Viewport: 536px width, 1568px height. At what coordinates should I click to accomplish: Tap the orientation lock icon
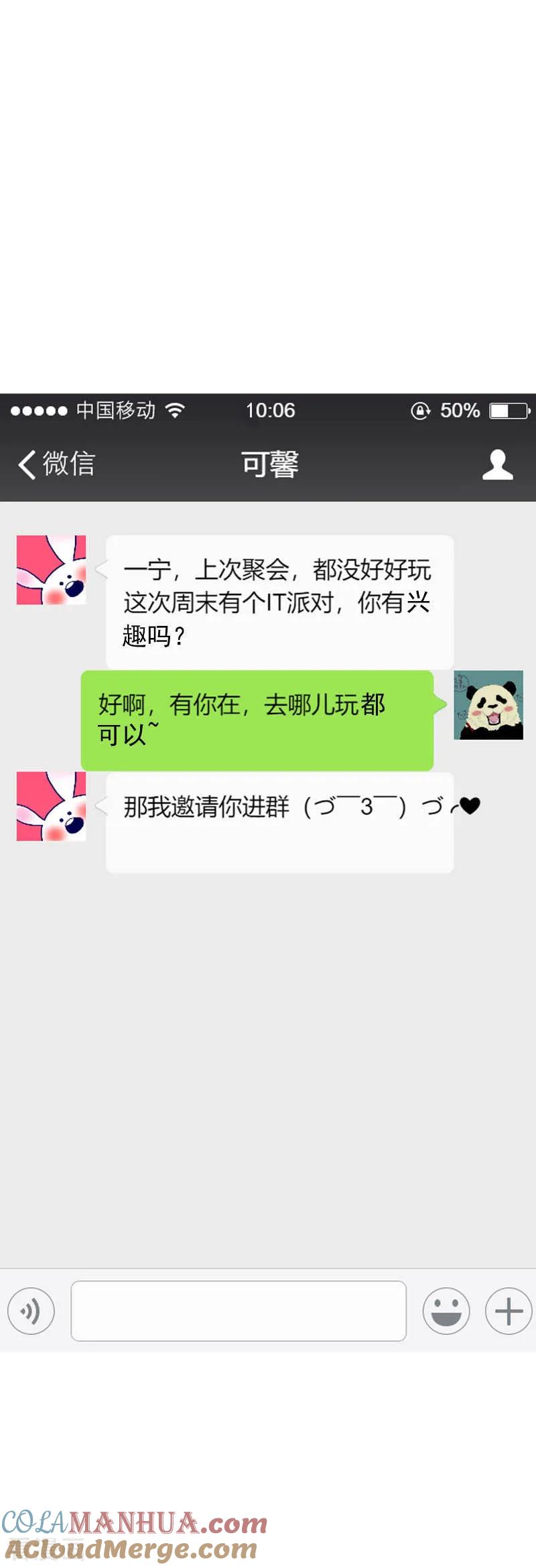421,411
